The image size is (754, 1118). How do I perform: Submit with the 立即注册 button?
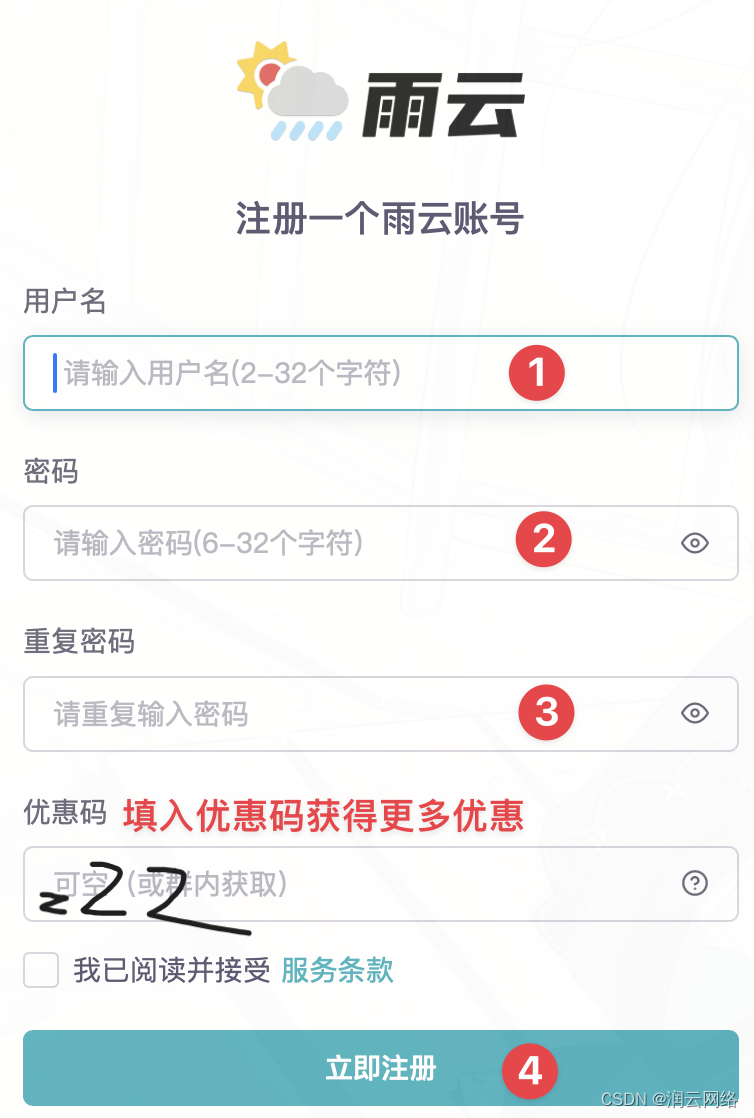coord(380,1068)
